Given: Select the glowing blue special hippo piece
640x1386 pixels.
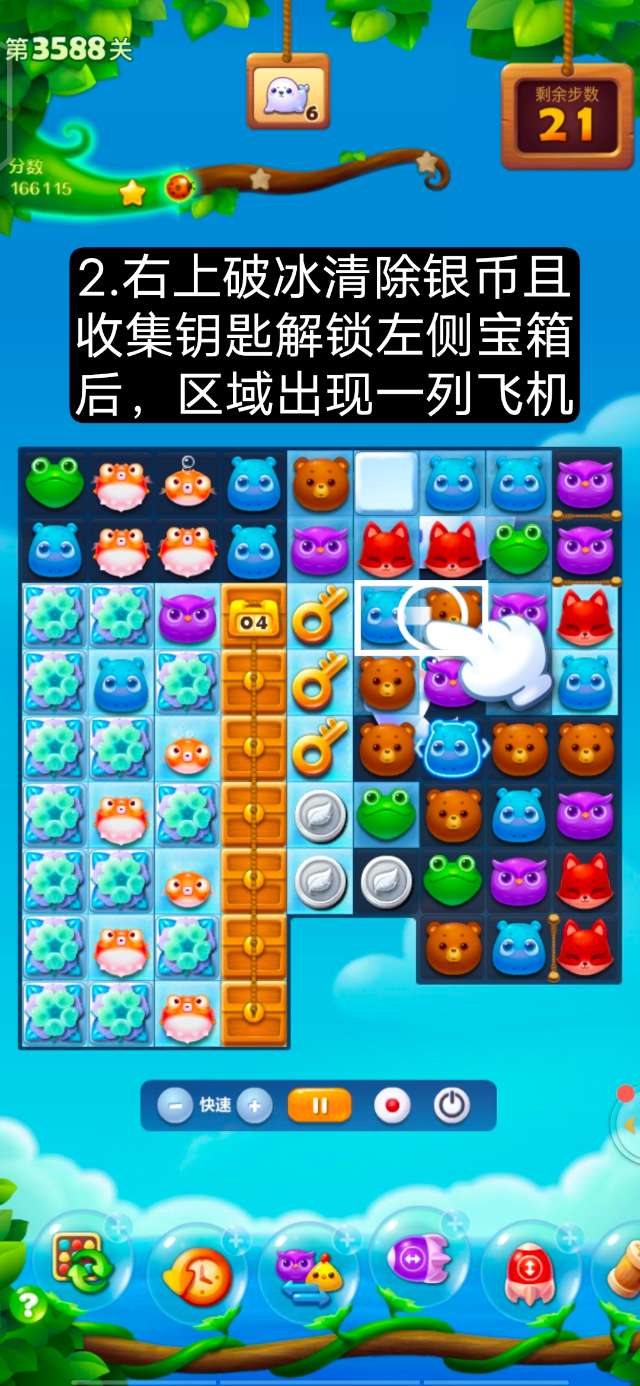Looking at the screenshot, I should 452,748.
